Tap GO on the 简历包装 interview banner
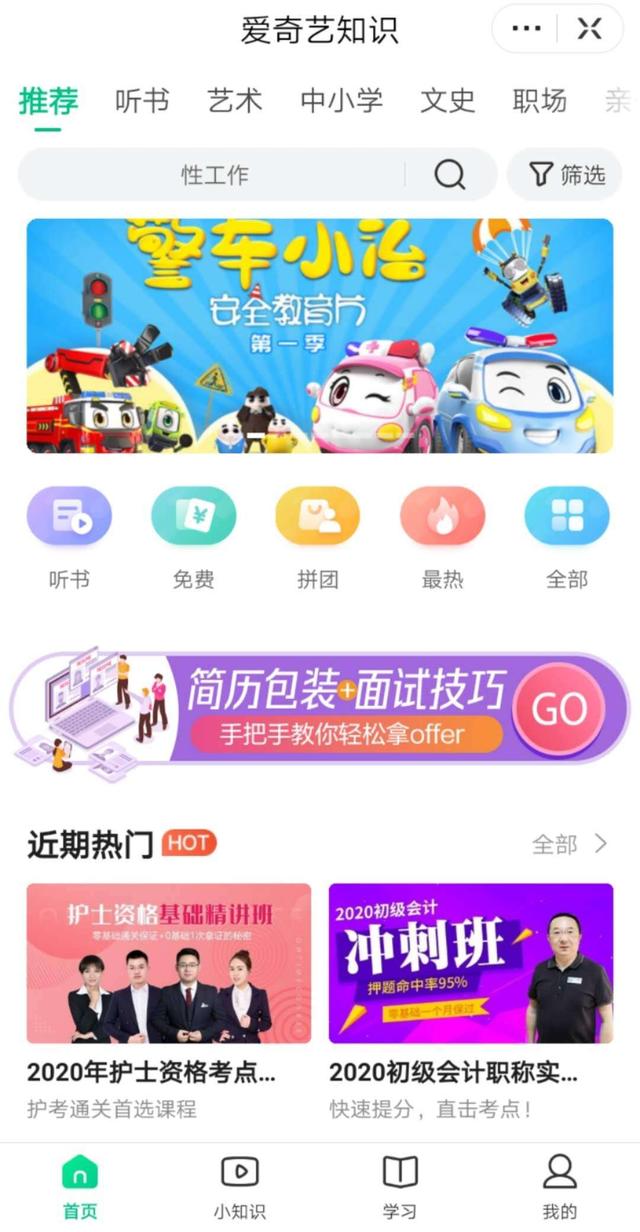This screenshot has height=1232, width=640. pos(559,709)
